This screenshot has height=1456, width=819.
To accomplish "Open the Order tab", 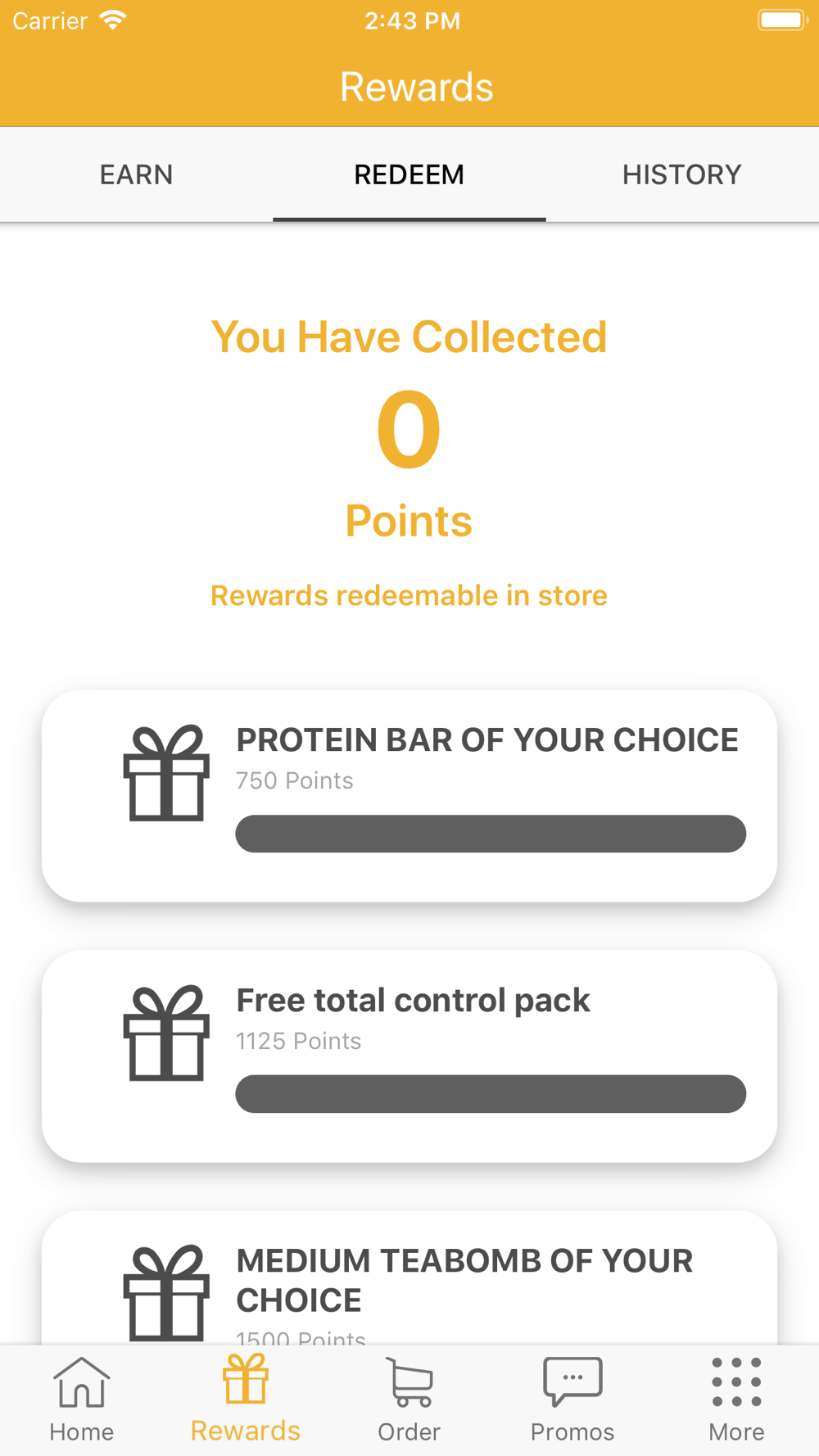I will [x=409, y=1400].
